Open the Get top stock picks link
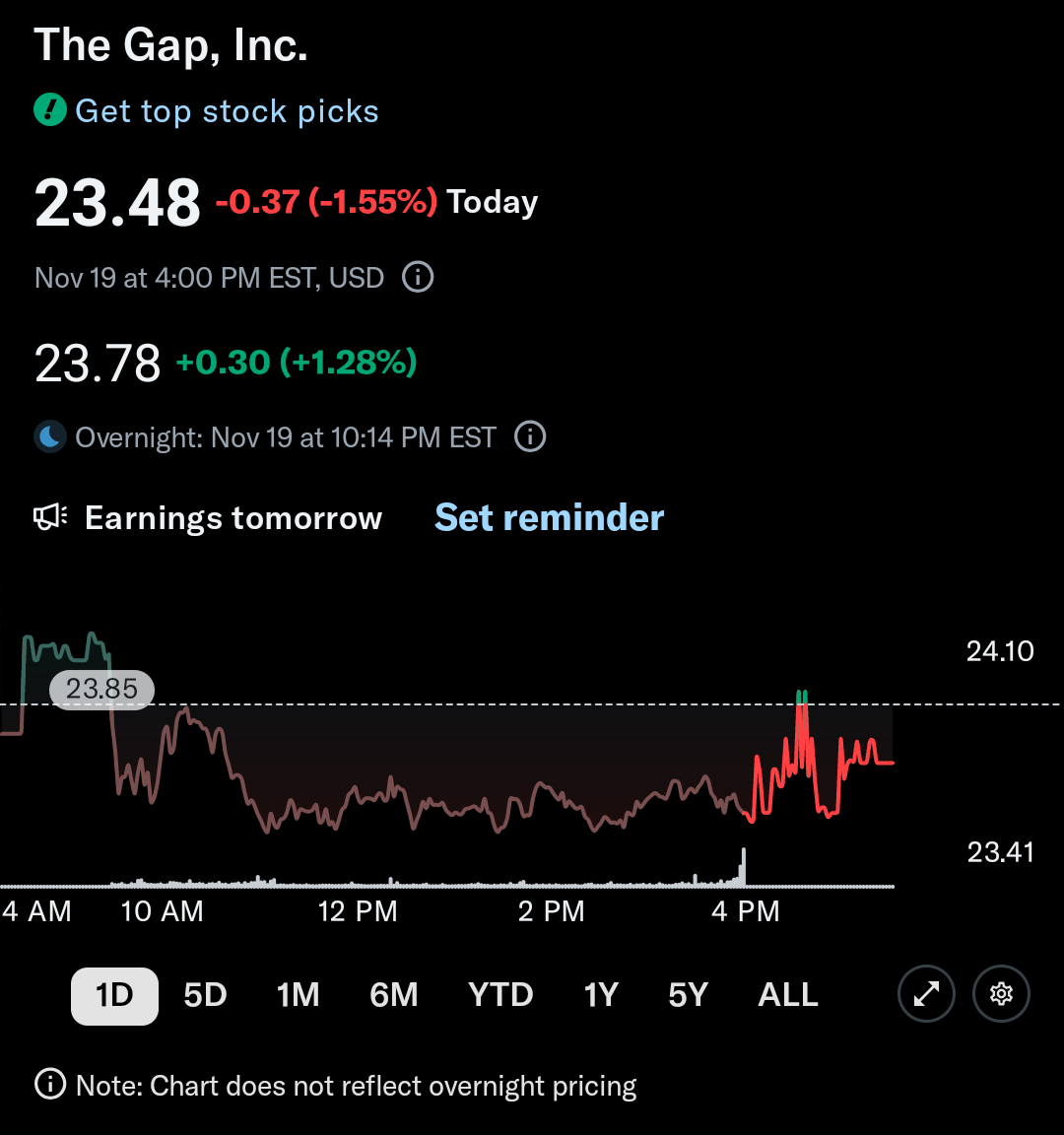 pos(227,111)
